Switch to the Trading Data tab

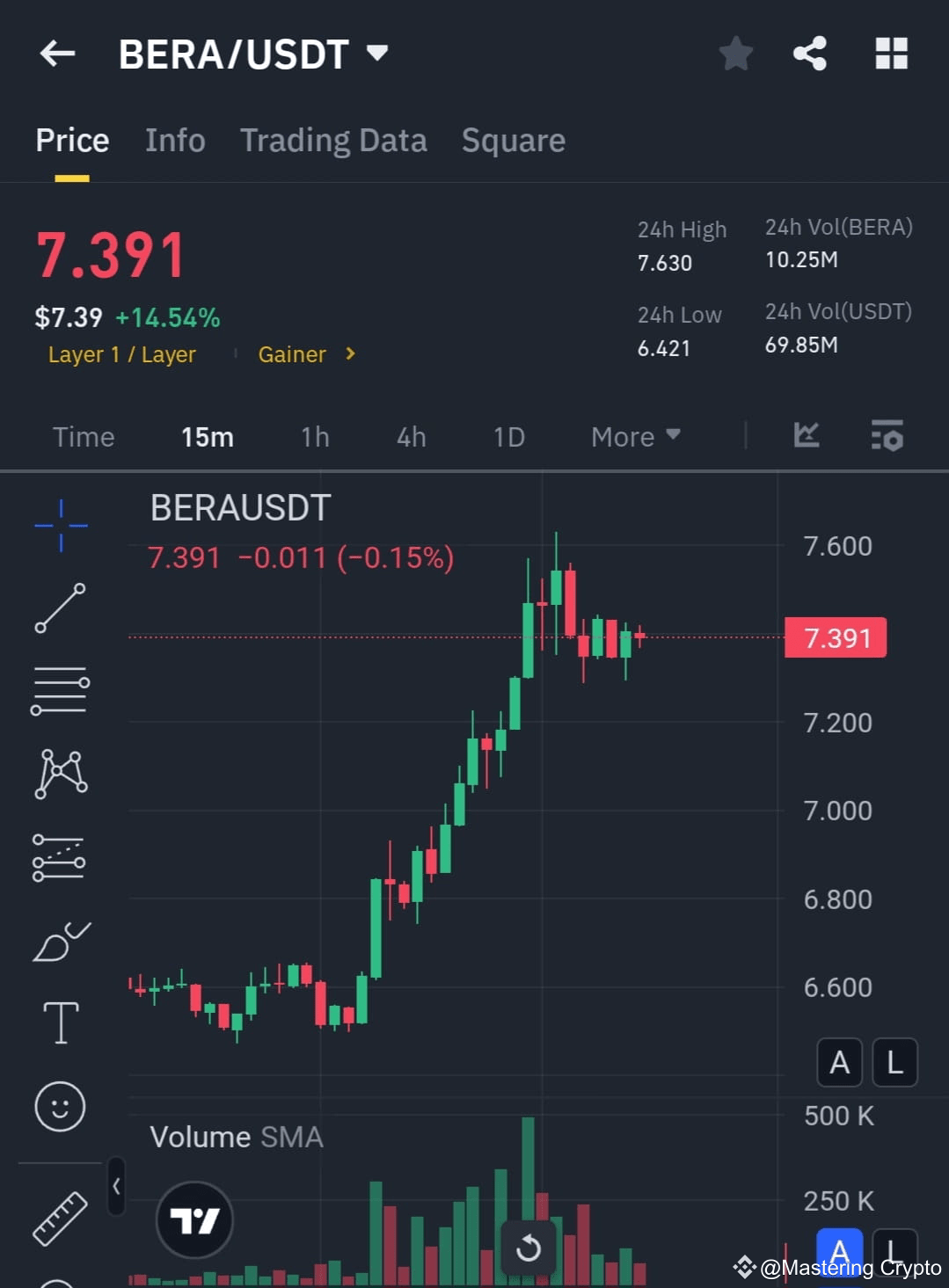click(x=333, y=140)
